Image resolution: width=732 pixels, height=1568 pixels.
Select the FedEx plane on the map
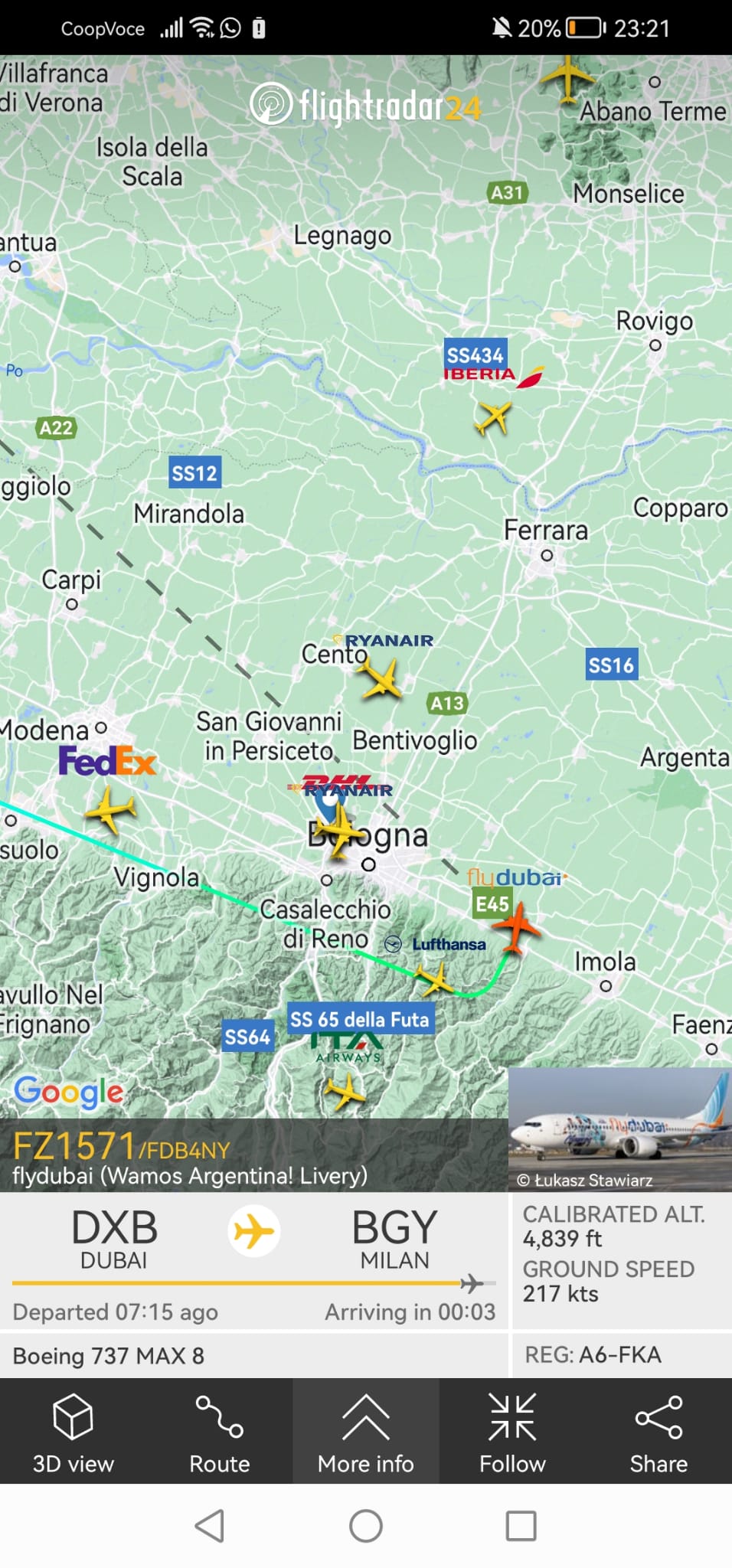(x=111, y=809)
